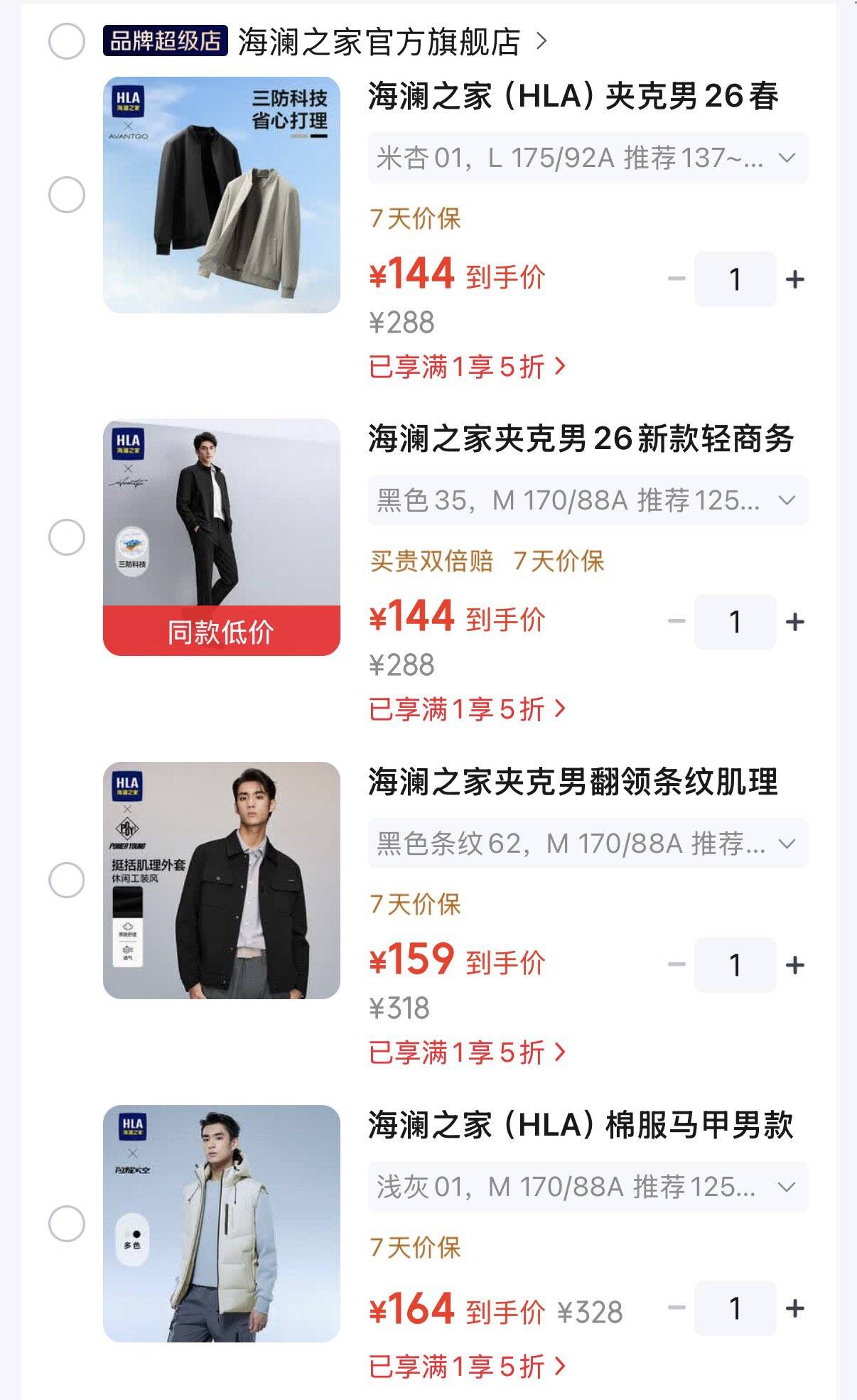Change variant 黑色条纹62, M 170/88A
This screenshot has height=1400, width=857.
[x=588, y=844]
